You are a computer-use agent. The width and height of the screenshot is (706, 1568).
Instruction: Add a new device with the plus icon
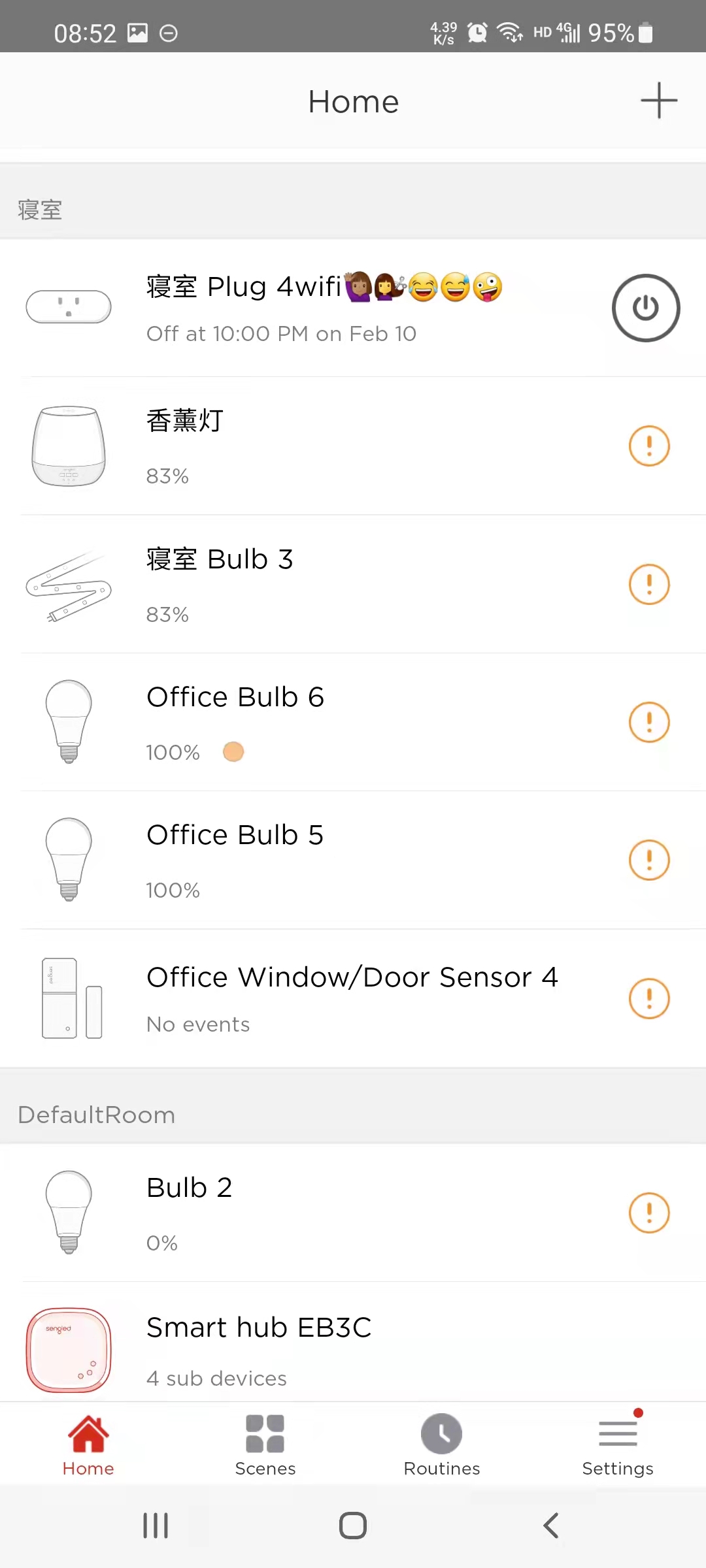(658, 101)
